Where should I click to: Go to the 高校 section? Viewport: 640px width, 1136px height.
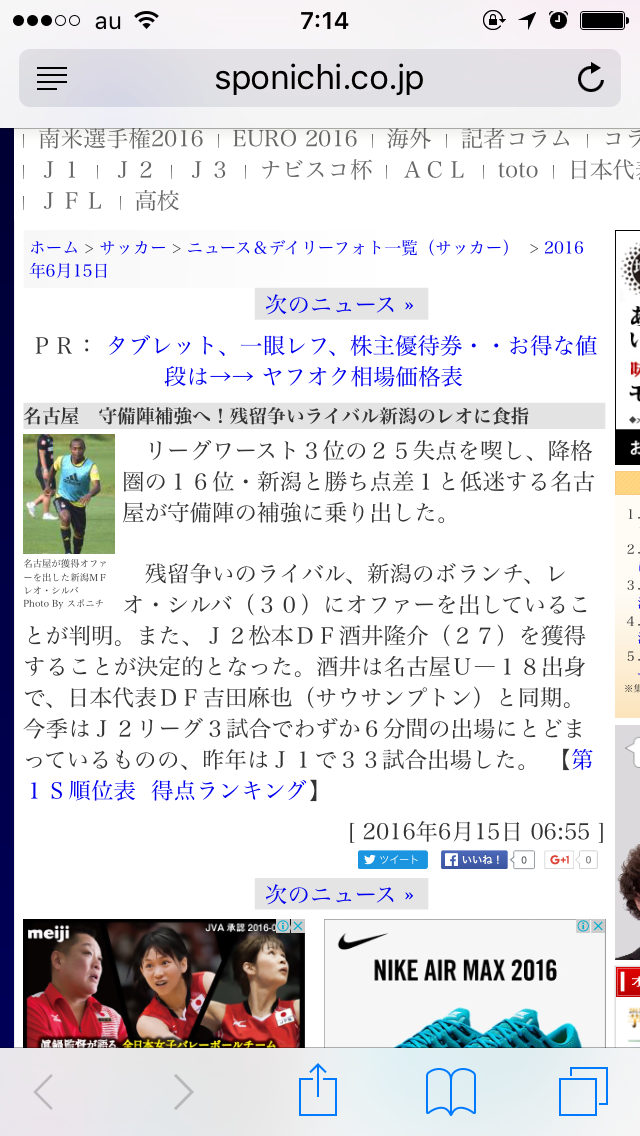point(158,201)
